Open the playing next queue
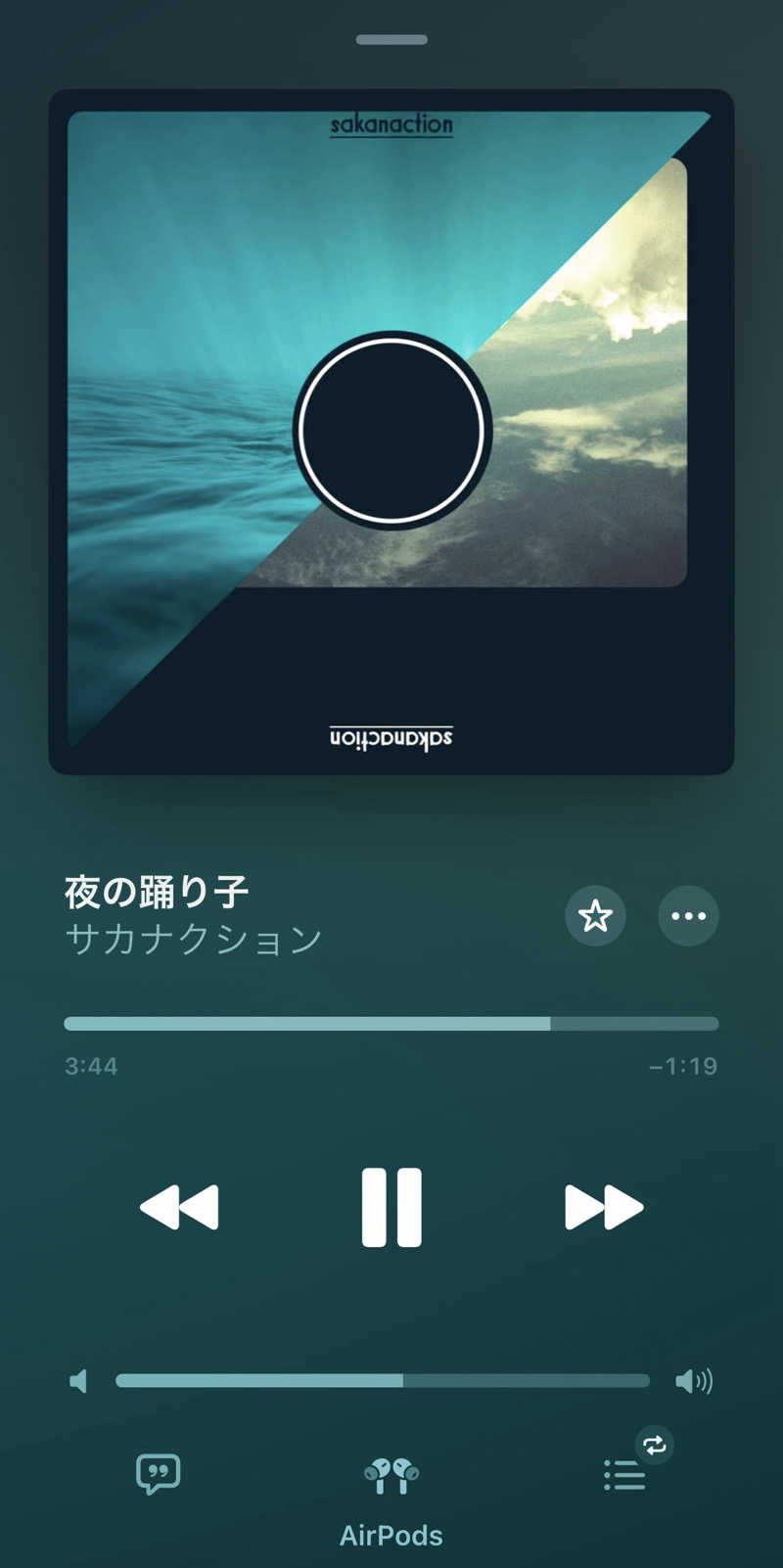Image resolution: width=783 pixels, height=1568 pixels. (x=624, y=1475)
